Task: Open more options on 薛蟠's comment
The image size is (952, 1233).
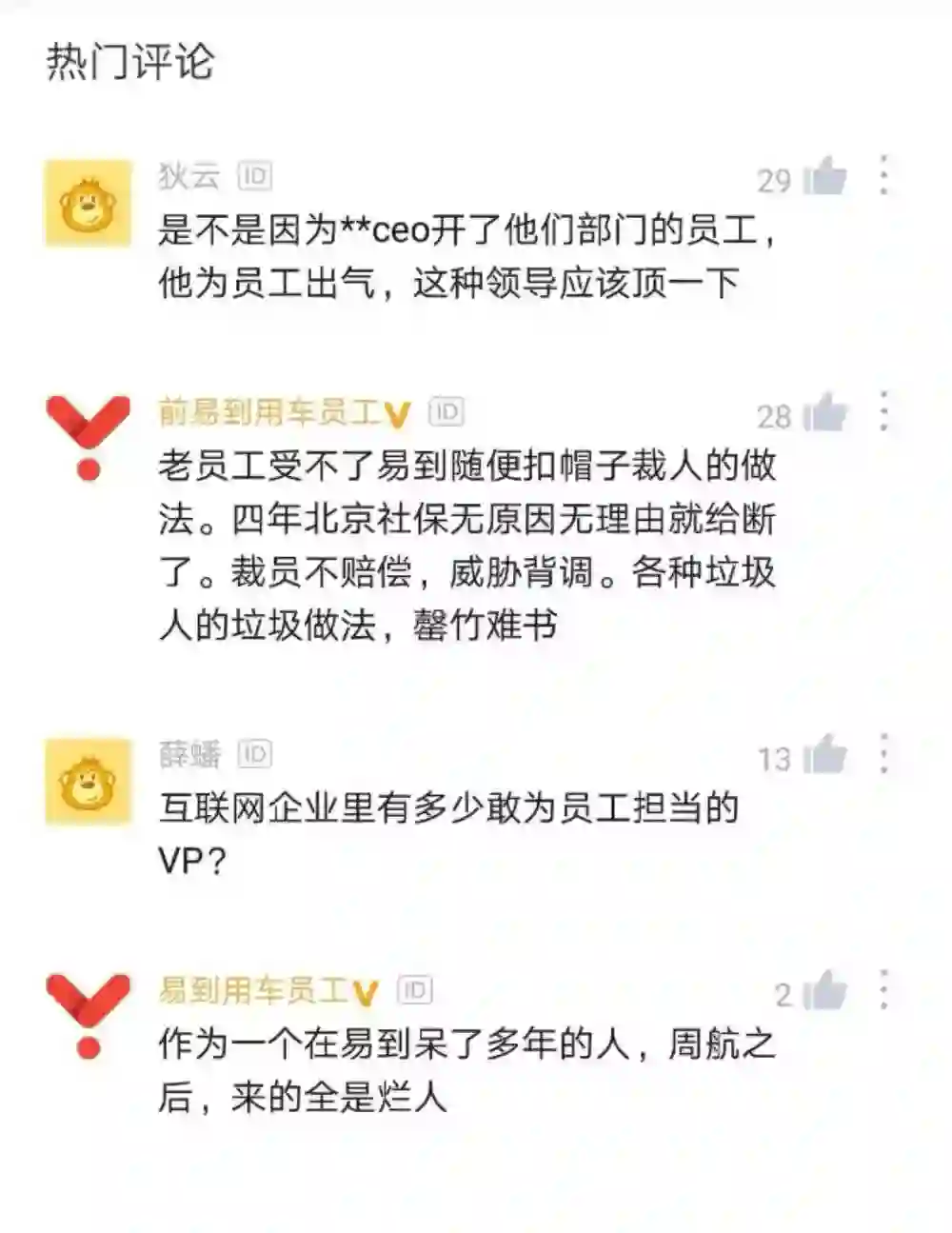Action: coord(884,754)
